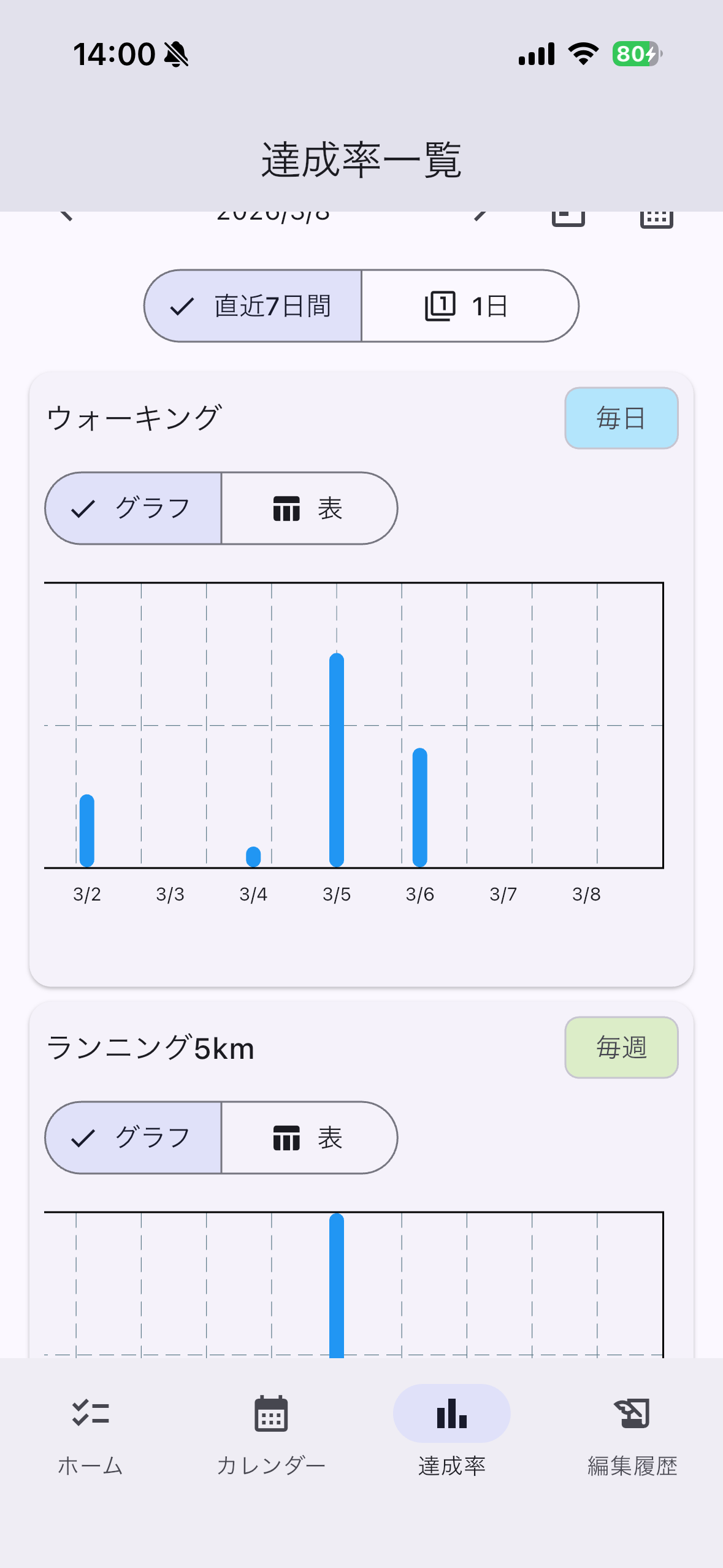This screenshot has width=723, height=1568.
Task: Tap the ホーム checklist icon
Action: point(90,1413)
